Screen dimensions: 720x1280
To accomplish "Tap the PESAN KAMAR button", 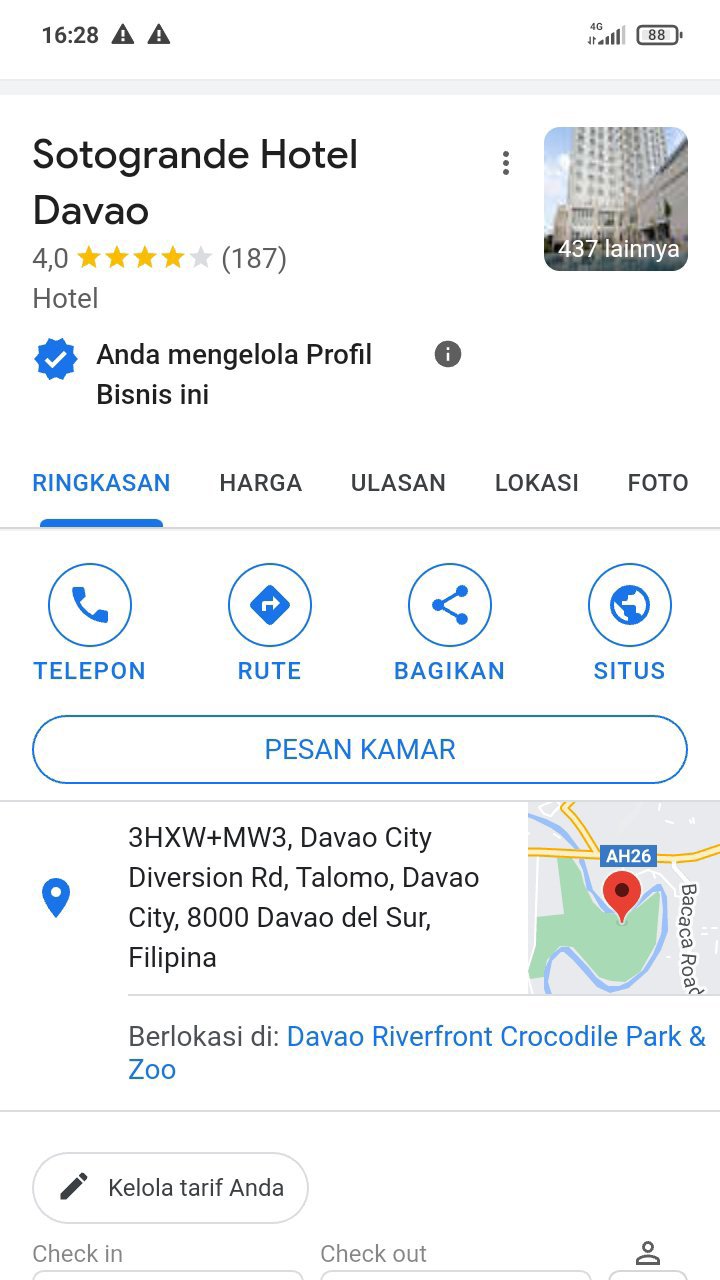I will click(360, 749).
